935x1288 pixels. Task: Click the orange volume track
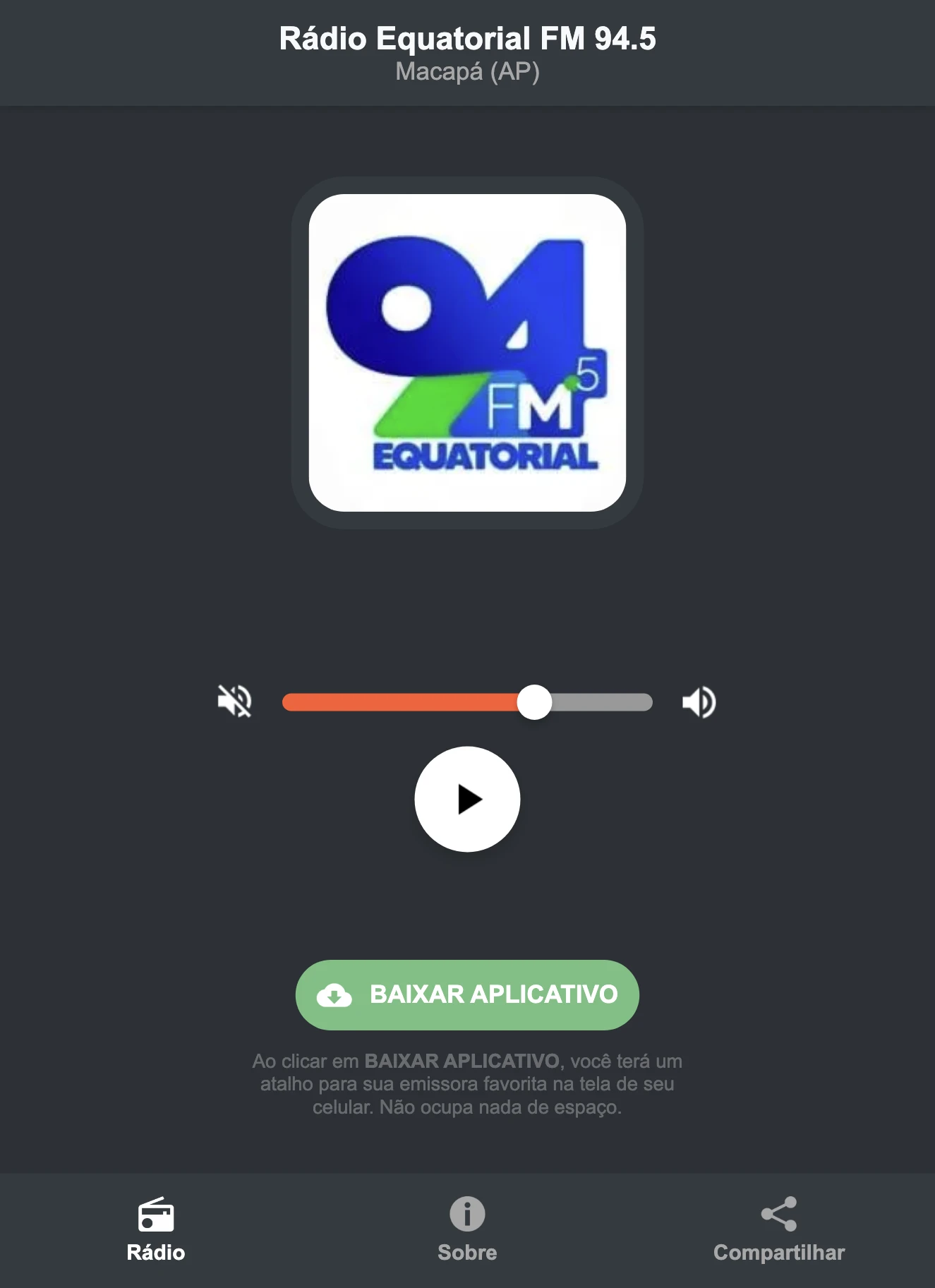[x=402, y=702]
